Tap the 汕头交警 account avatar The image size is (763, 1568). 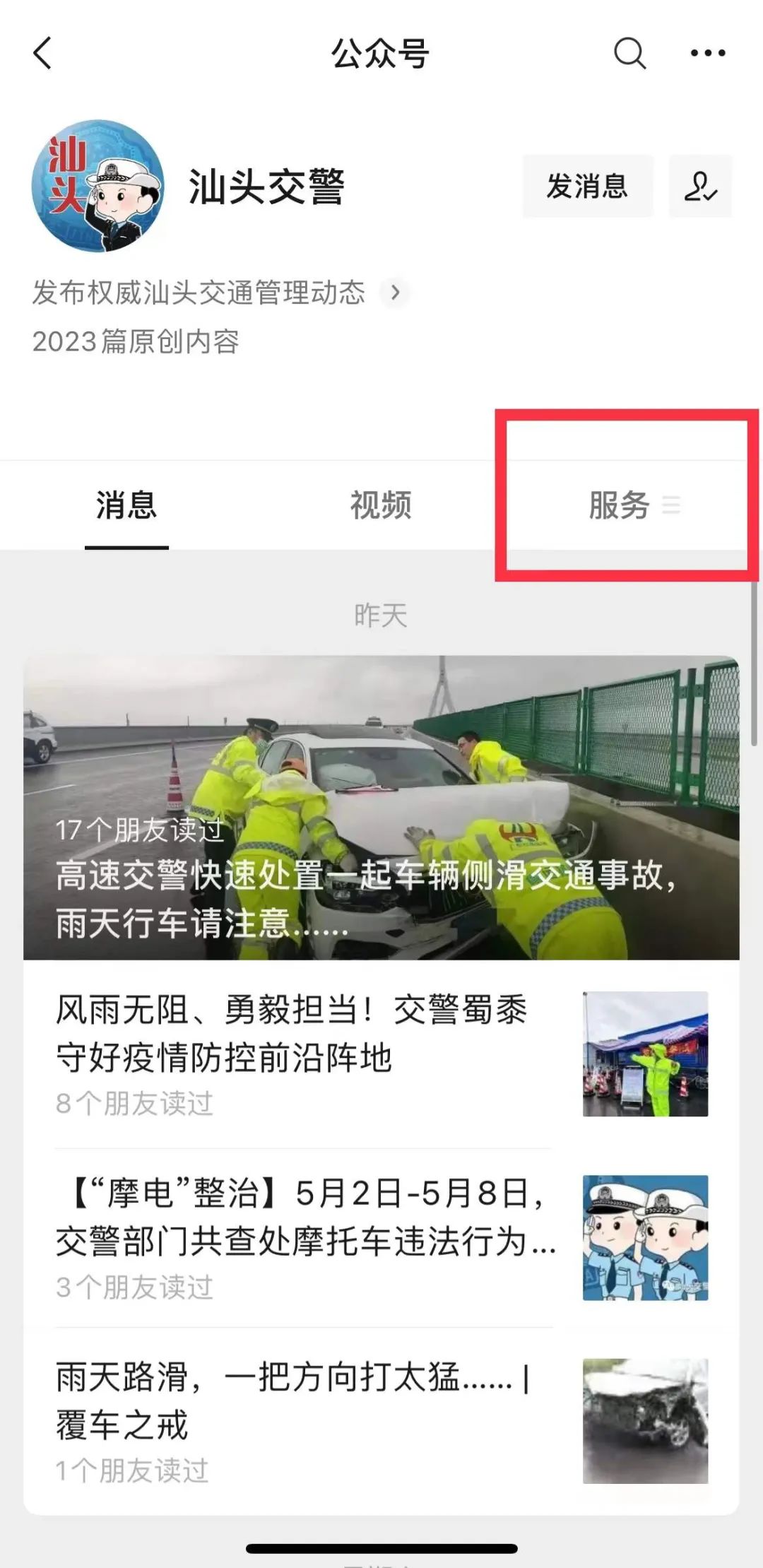[98, 186]
